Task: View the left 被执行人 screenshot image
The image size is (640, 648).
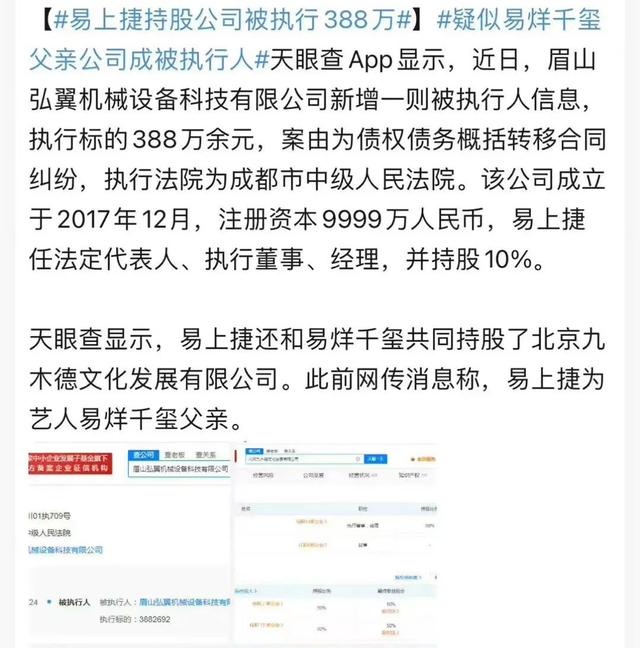Action: (128, 539)
